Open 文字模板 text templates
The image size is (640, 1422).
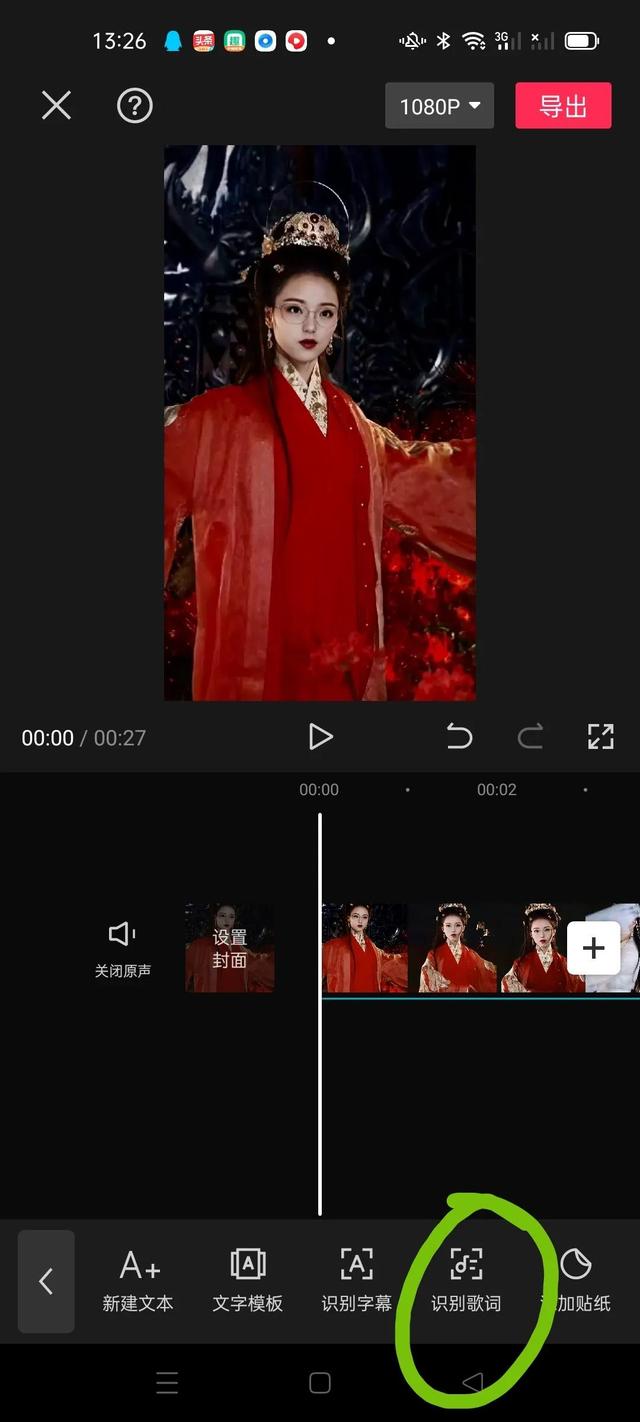[x=247, y=1280]
